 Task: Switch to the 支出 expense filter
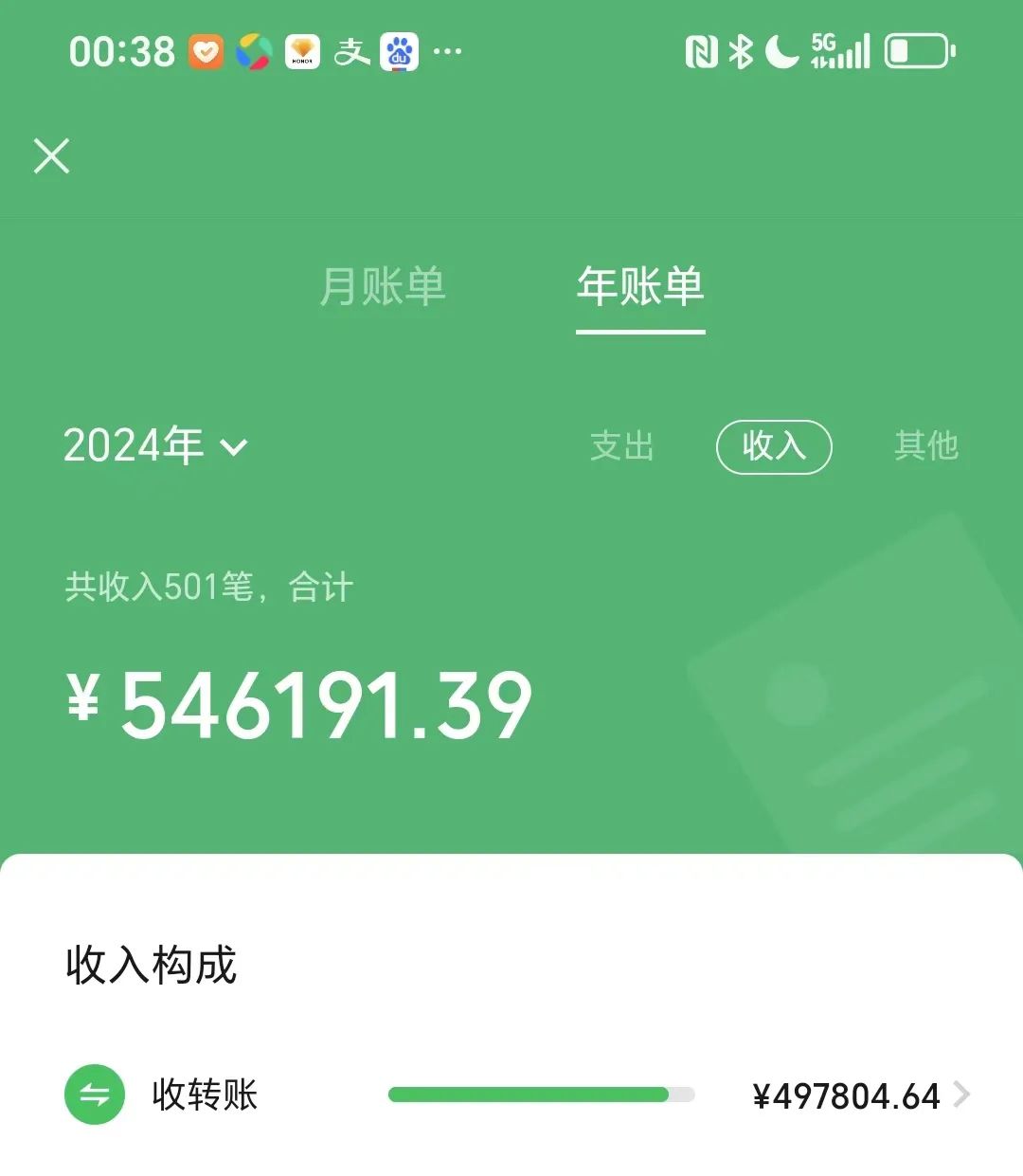(x=622, y=447)
